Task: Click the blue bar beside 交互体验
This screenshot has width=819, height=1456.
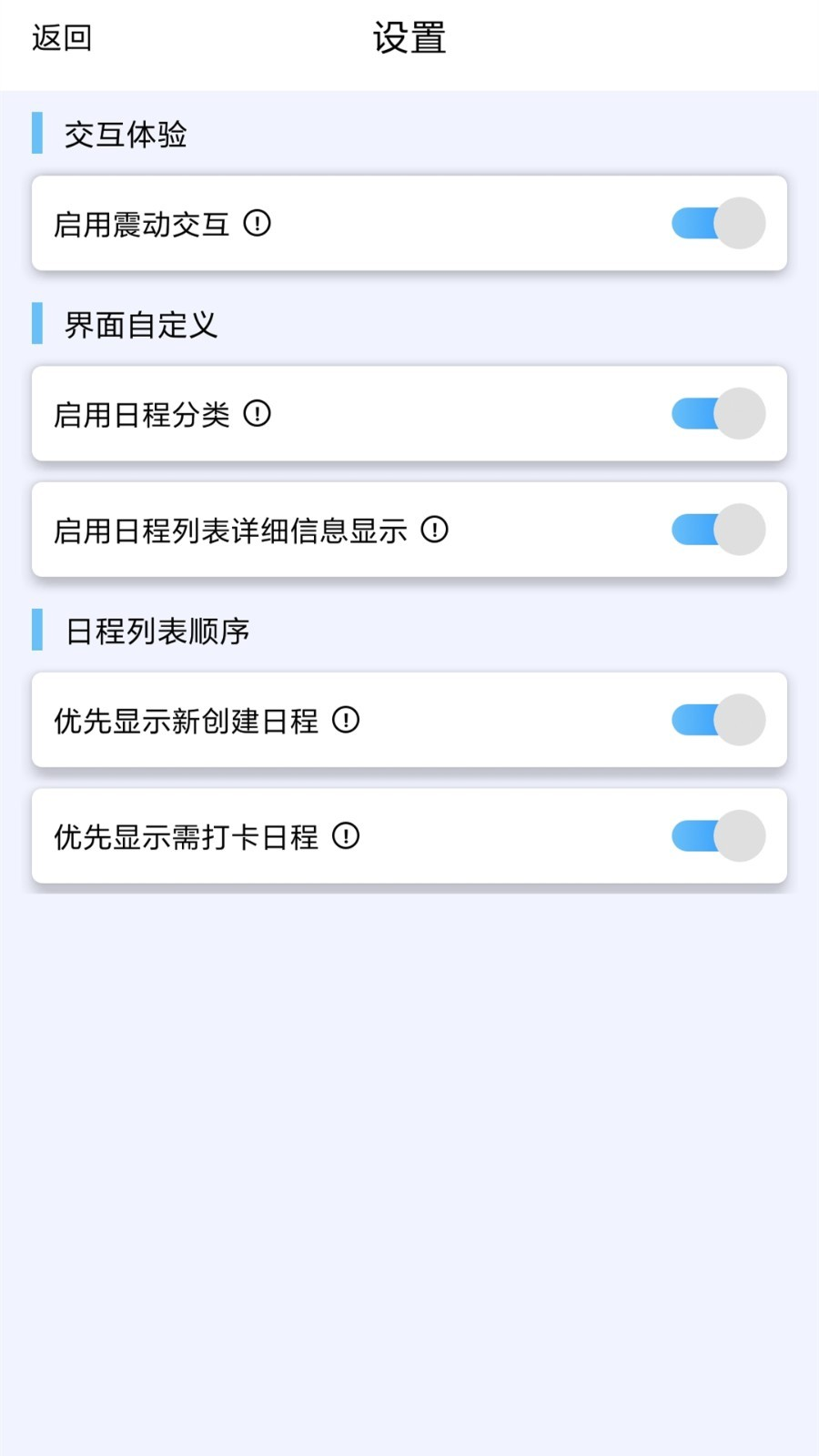Action: point(37,134)
